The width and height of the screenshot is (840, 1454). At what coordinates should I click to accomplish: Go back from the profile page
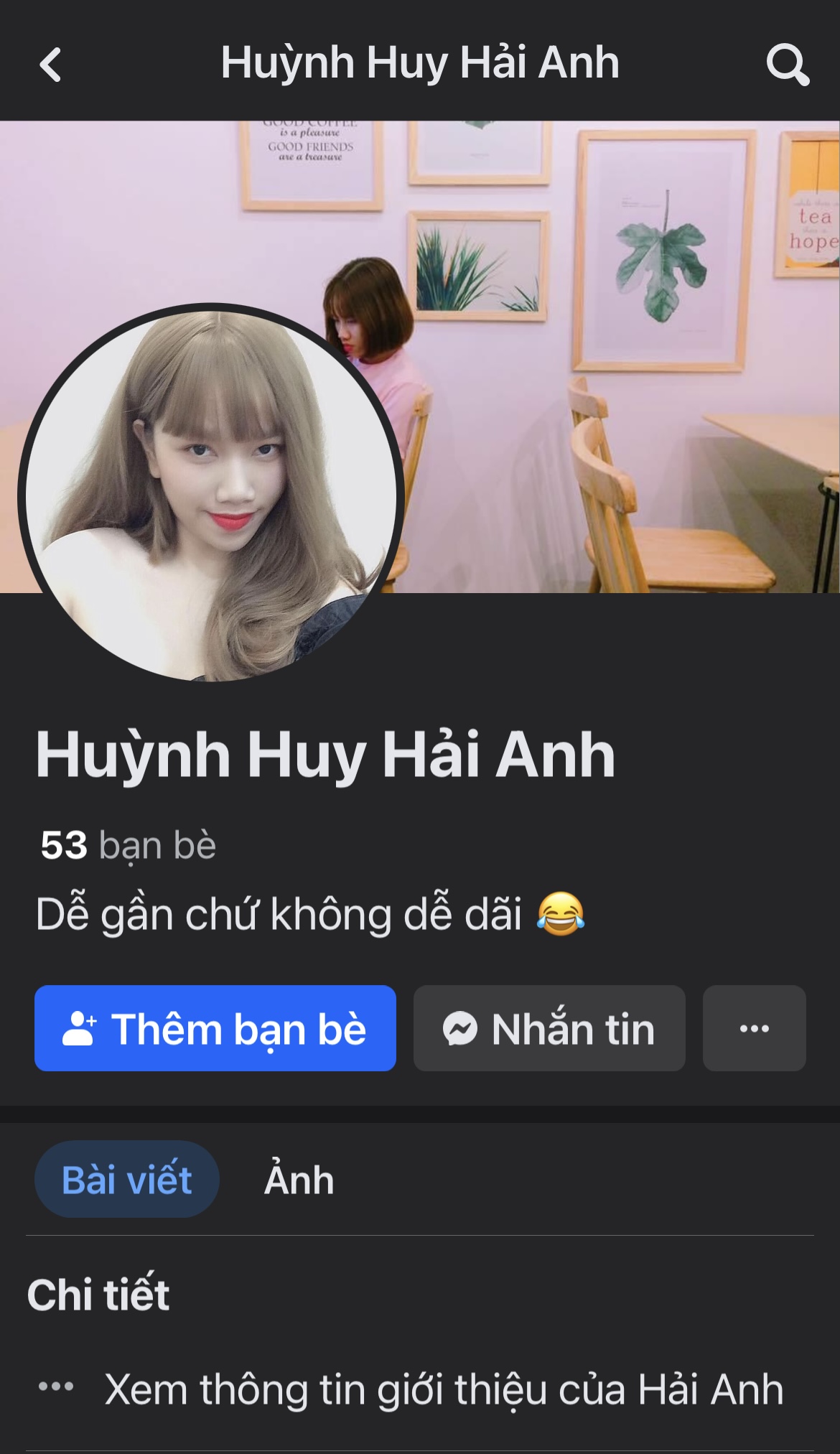point(50,65)
